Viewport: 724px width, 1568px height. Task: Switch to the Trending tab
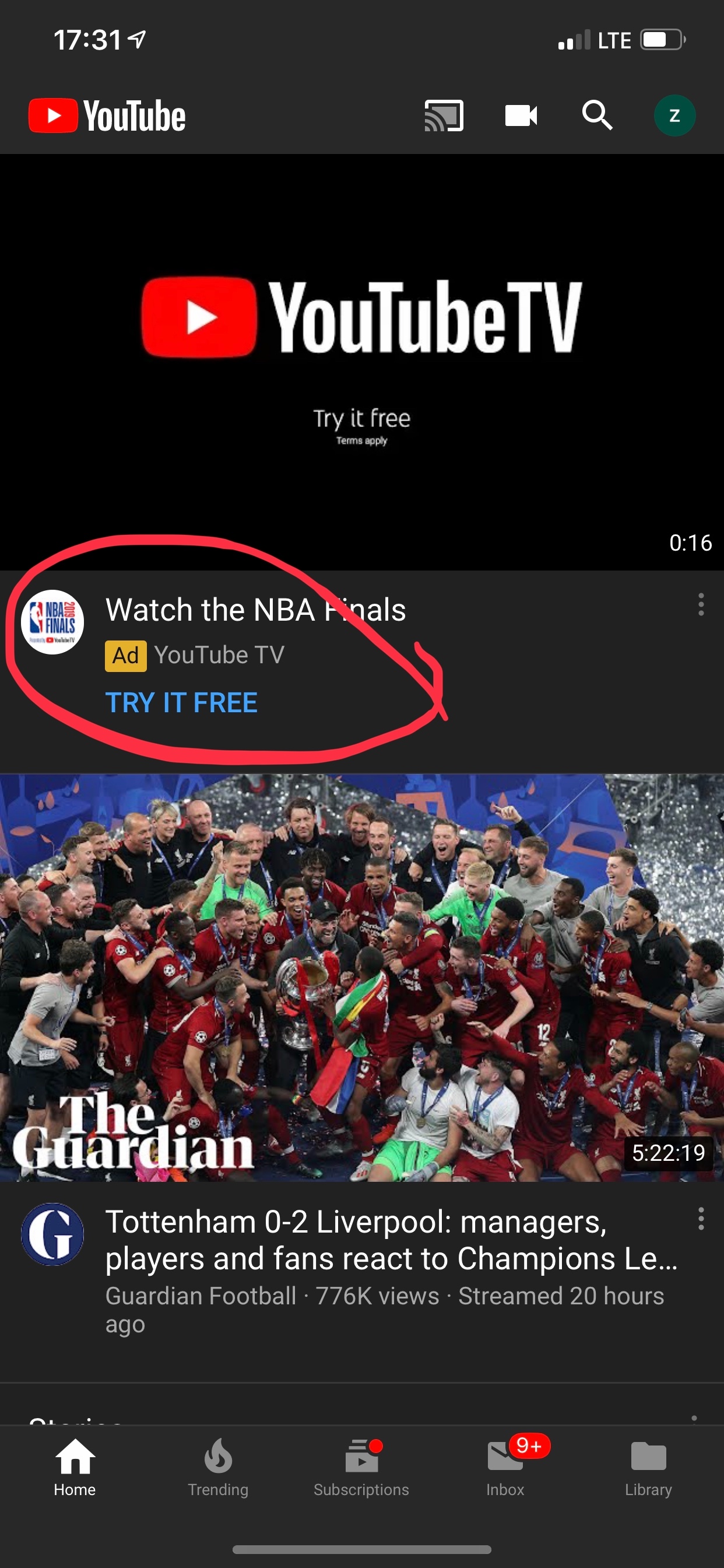(218, 1468)
